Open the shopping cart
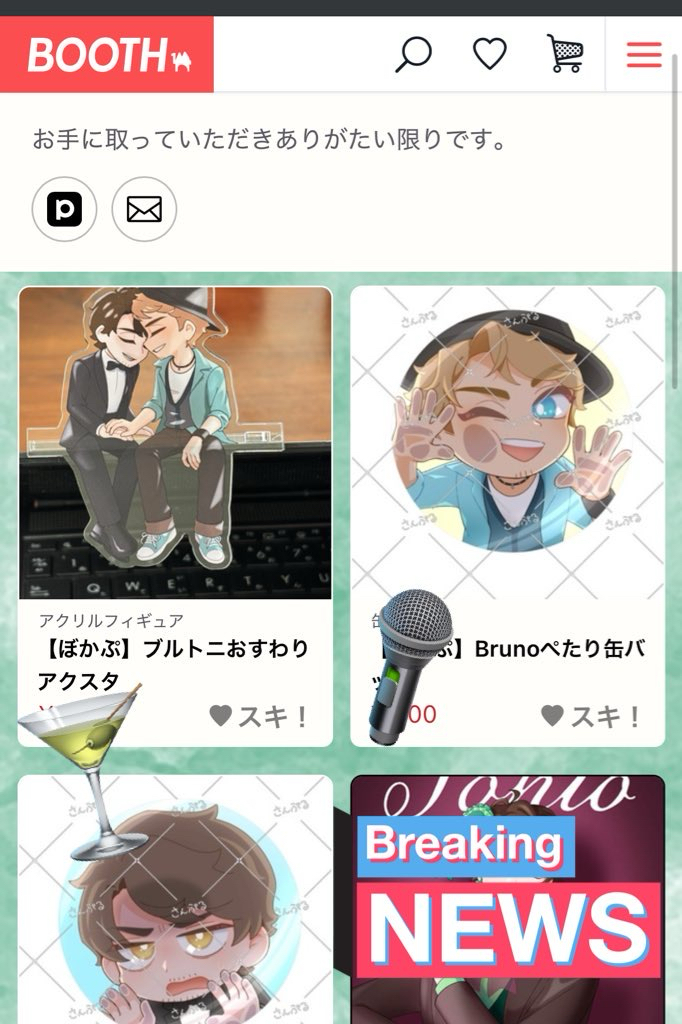The height and width of the screenshot is (1024, 682). tap(565, 54)
